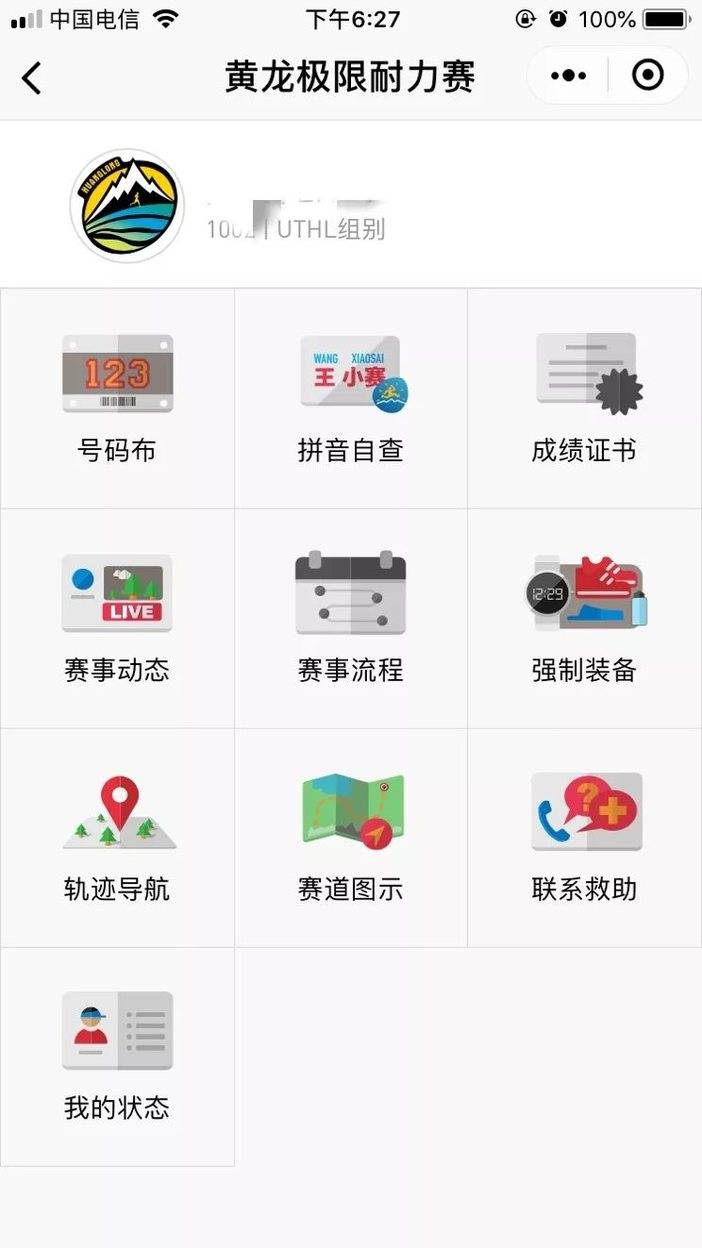The width and height of the screenshot is (702, 1248).
Task: Go back using the top-left arrow
Action: pos(32,77)
